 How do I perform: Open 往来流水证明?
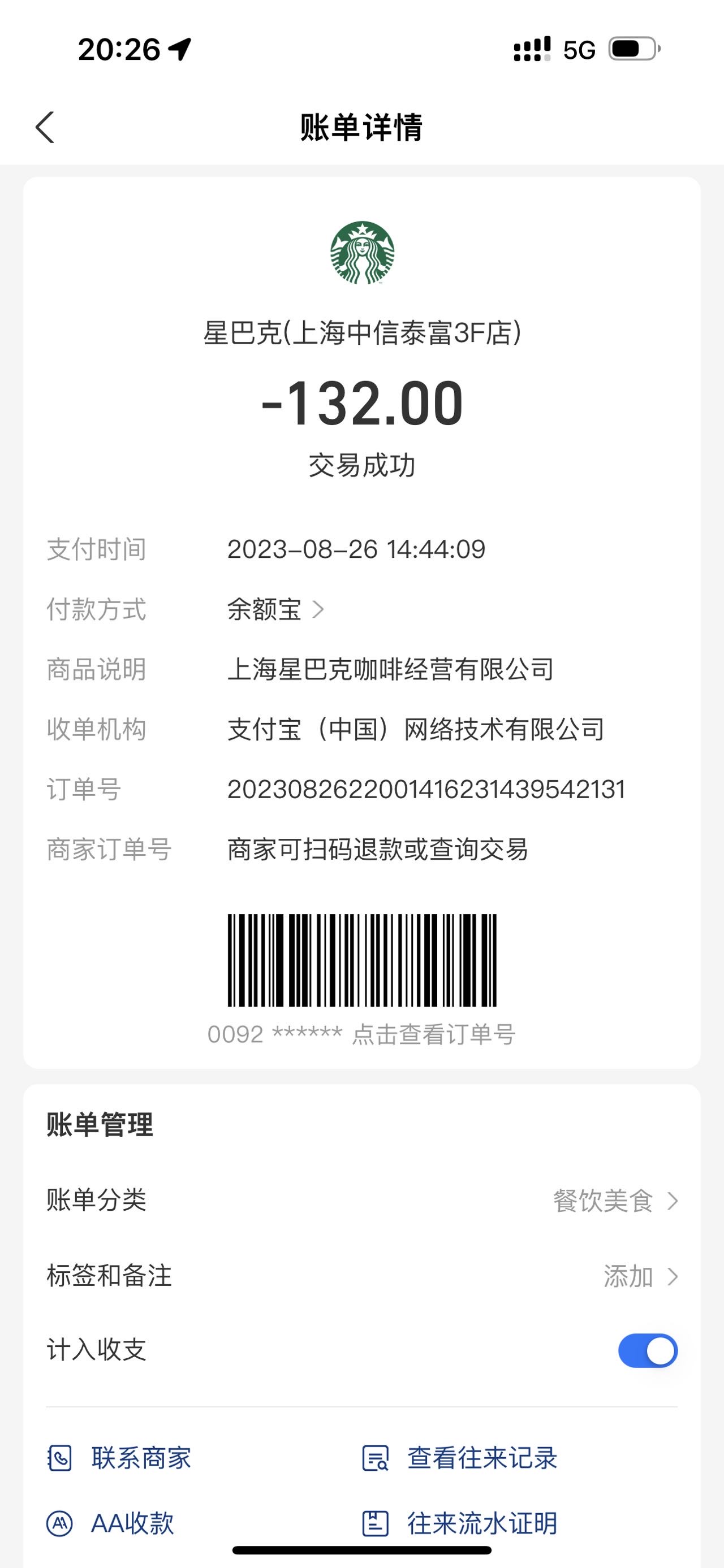[460, 1523]
